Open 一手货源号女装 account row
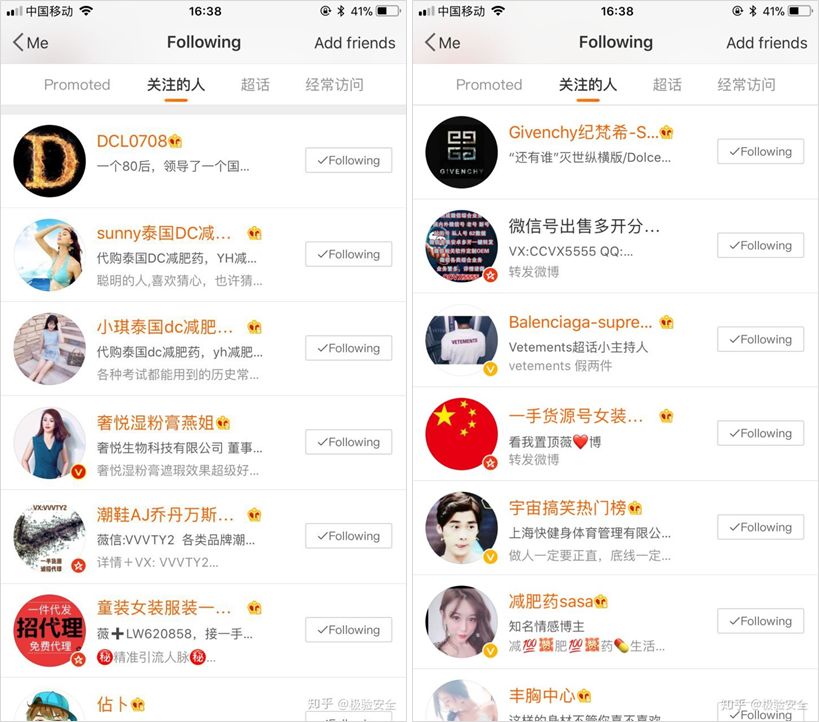The width and height of the screenshot is (819, 722). tap(615, 434)
